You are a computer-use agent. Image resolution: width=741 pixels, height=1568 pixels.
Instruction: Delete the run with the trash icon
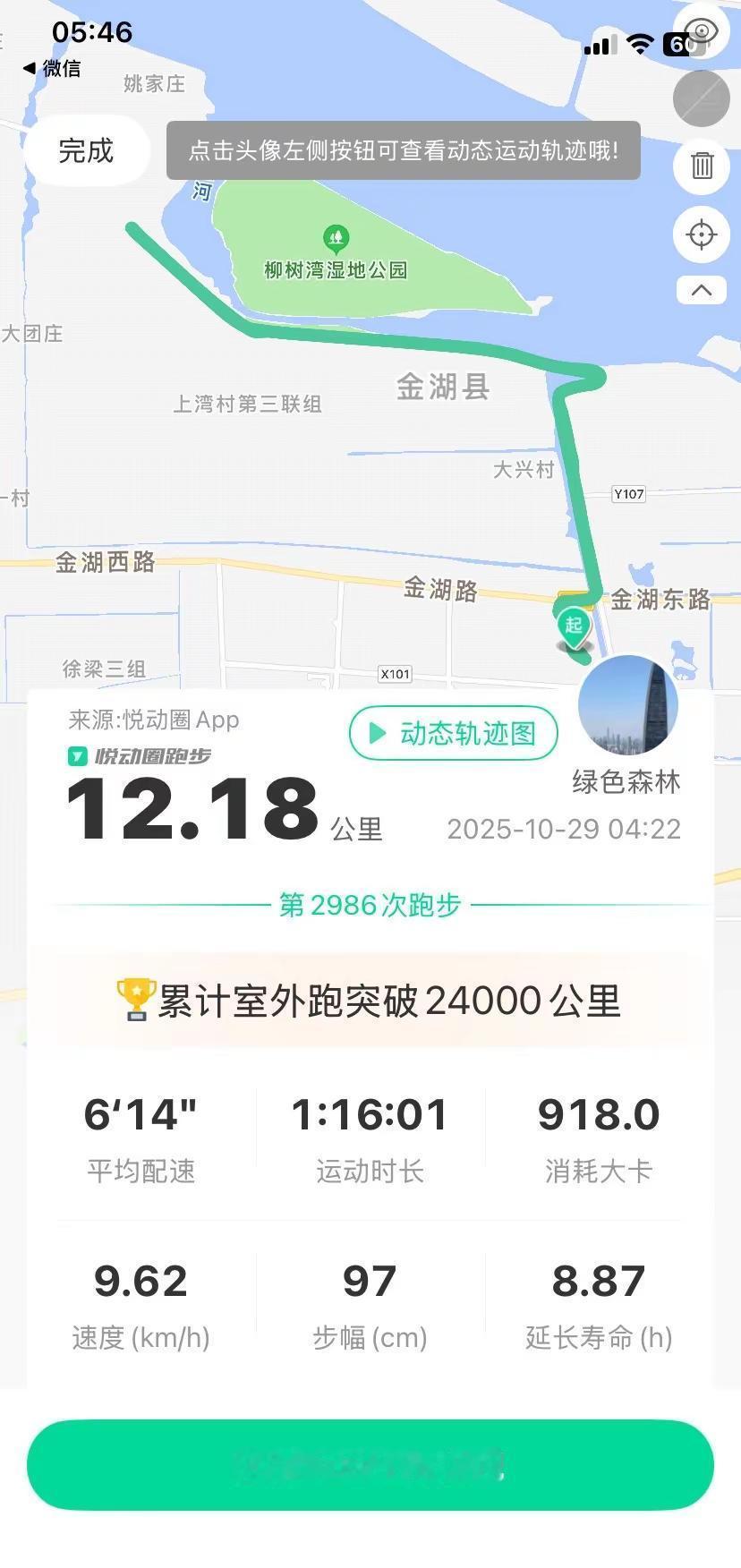pyautogui.click(x=702, y=166)
